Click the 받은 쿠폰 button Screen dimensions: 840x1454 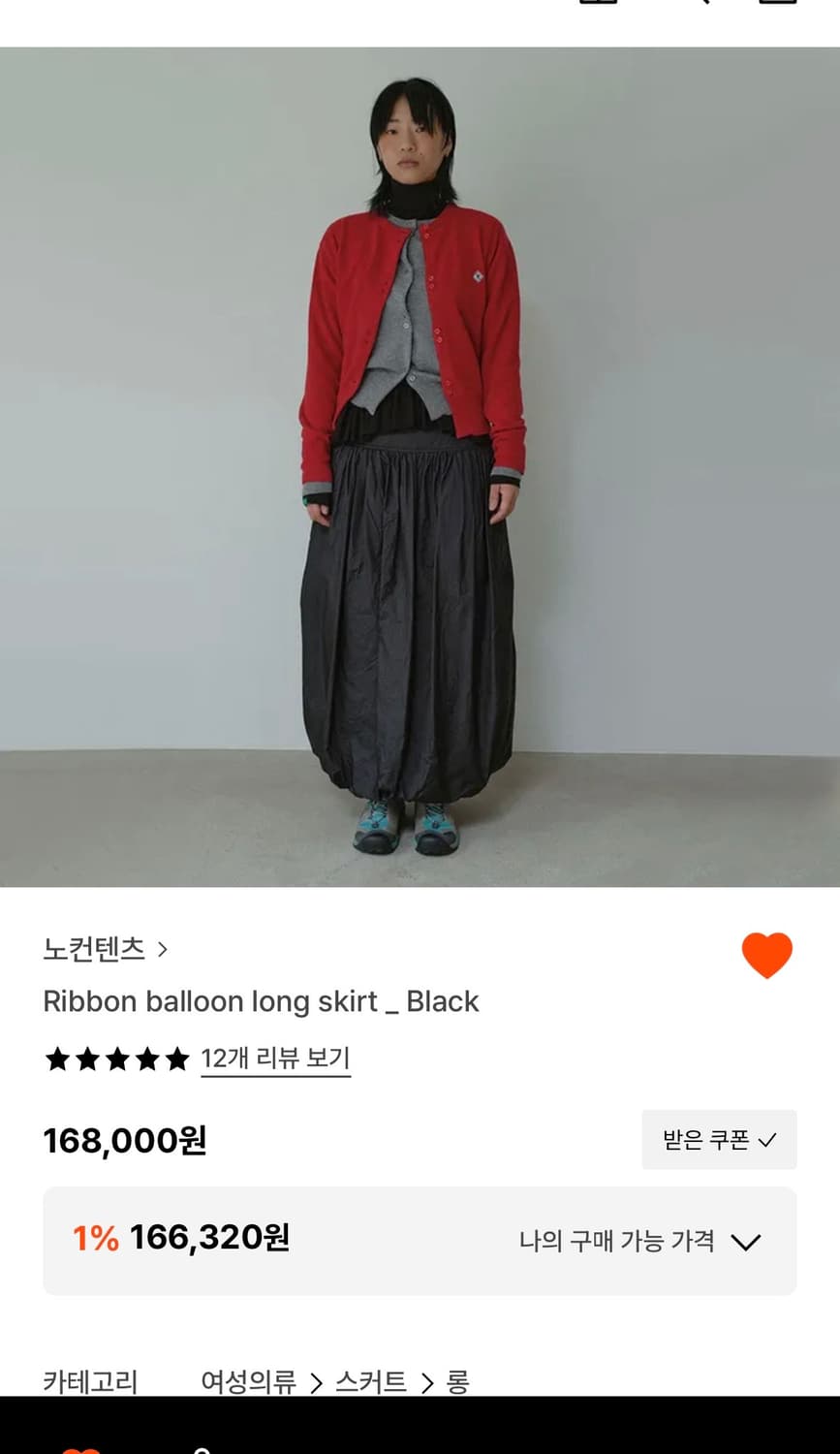pos(719,1140)
